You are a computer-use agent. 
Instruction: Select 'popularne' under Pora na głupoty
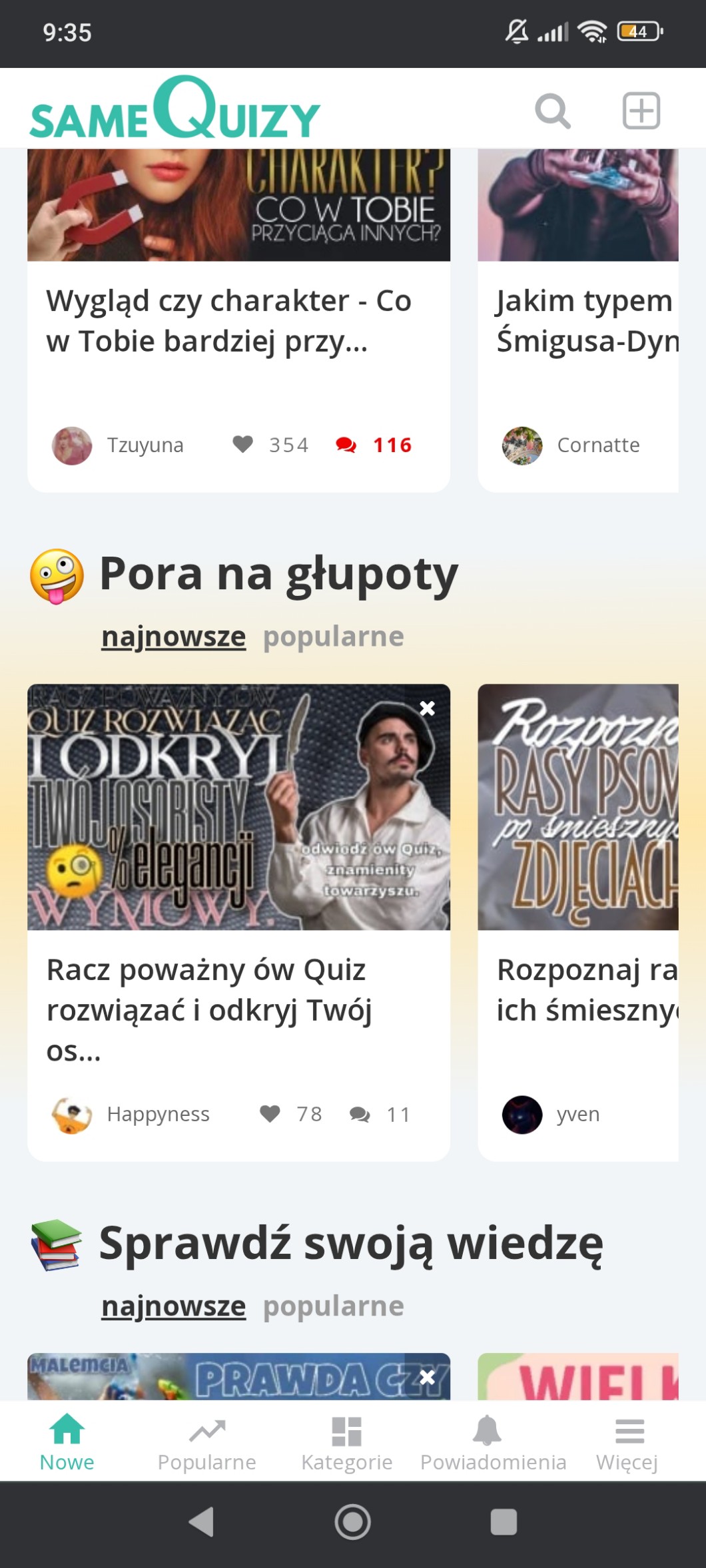pyautogui.click(x=333, y=637)
